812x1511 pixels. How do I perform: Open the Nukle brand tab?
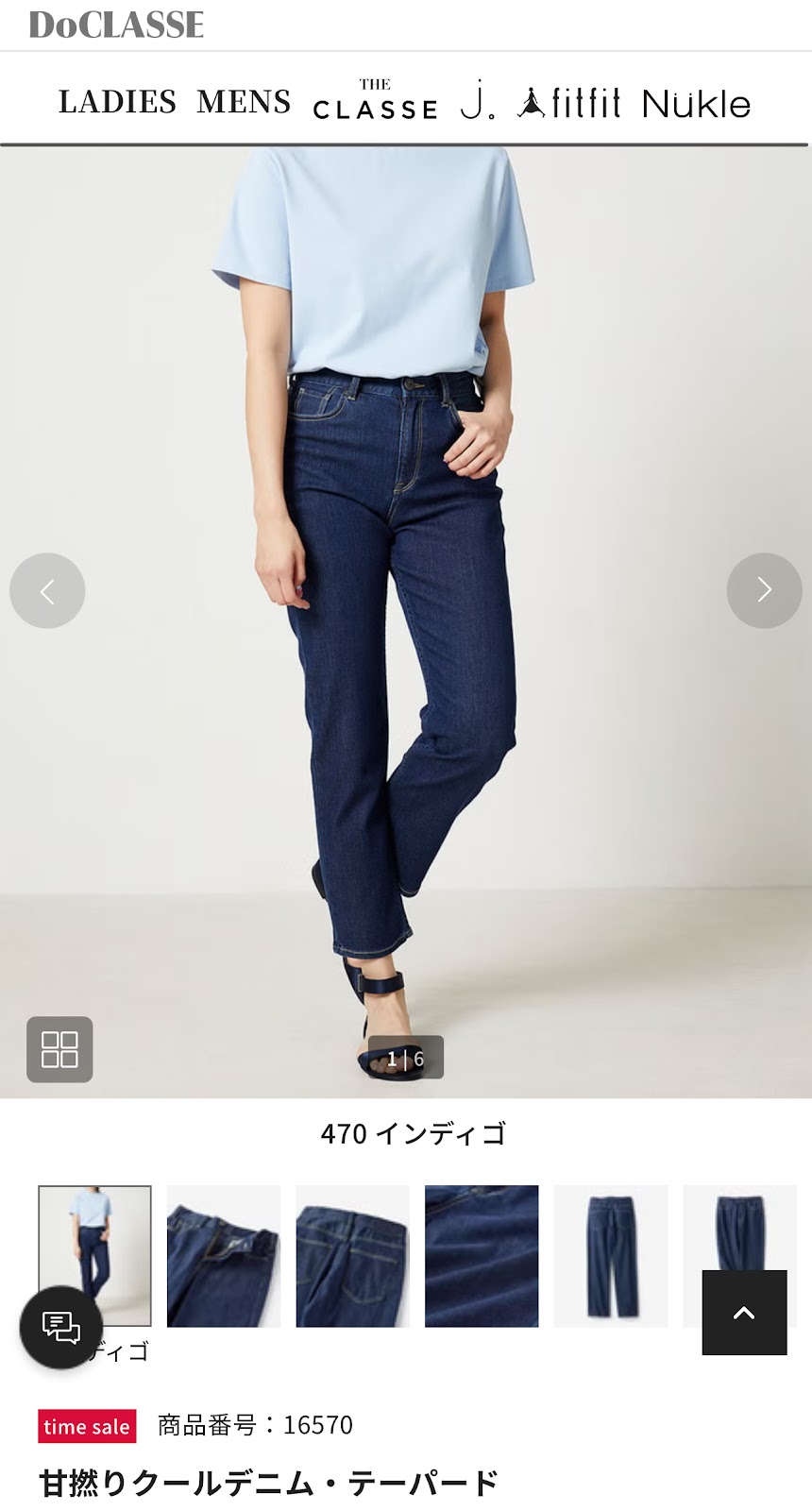tap(696, 103)
